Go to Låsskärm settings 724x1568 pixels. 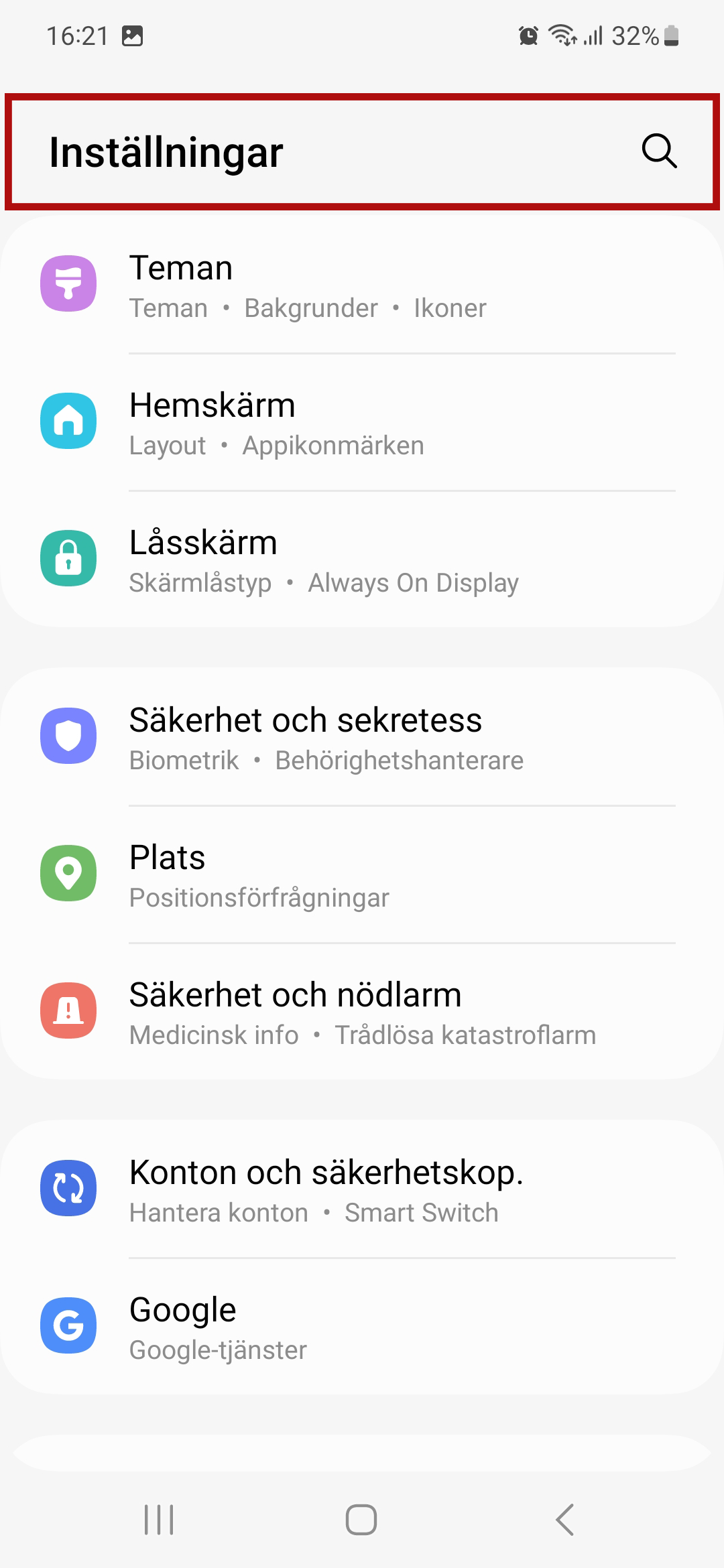click(362, 560)
